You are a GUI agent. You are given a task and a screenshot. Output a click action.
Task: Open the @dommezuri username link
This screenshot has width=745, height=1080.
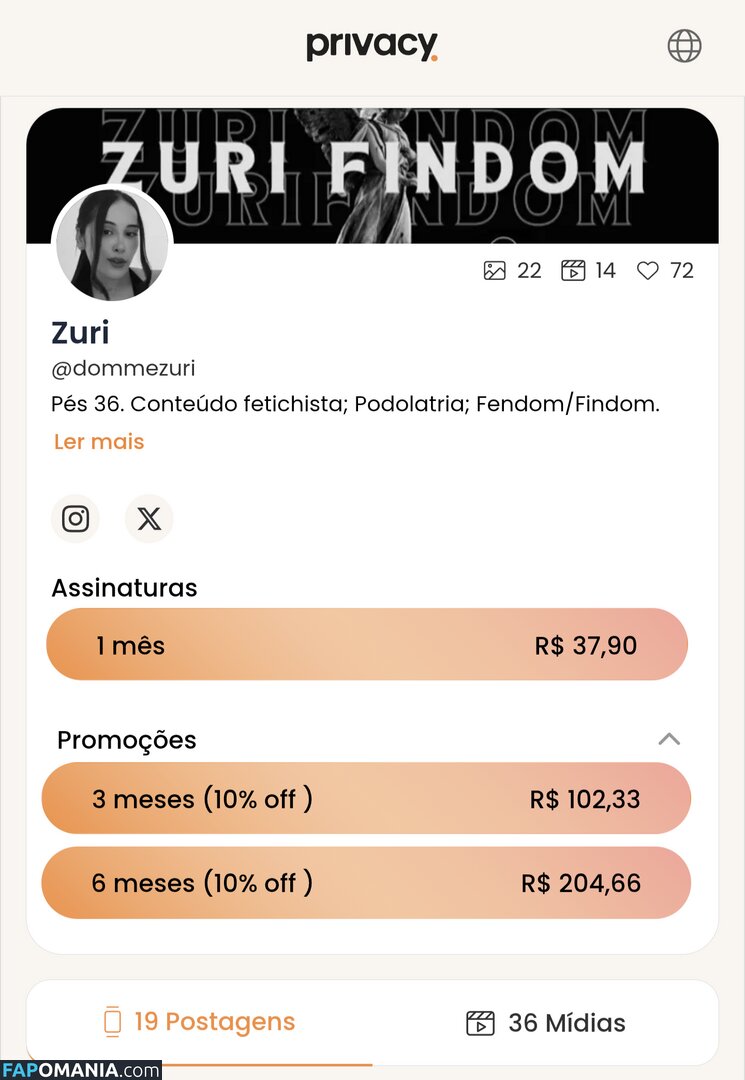123,368
